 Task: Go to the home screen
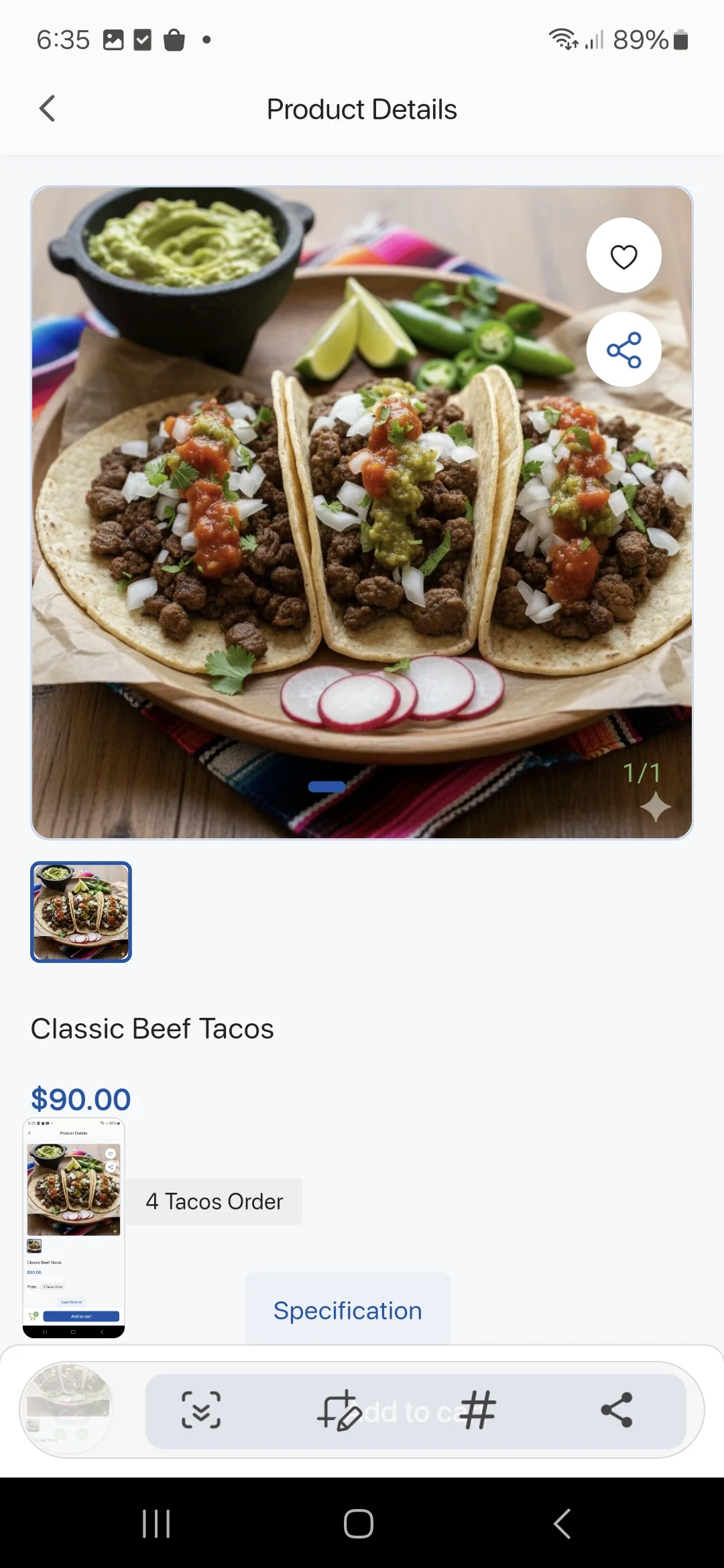pyautogui.click(x=359, y=1523)
